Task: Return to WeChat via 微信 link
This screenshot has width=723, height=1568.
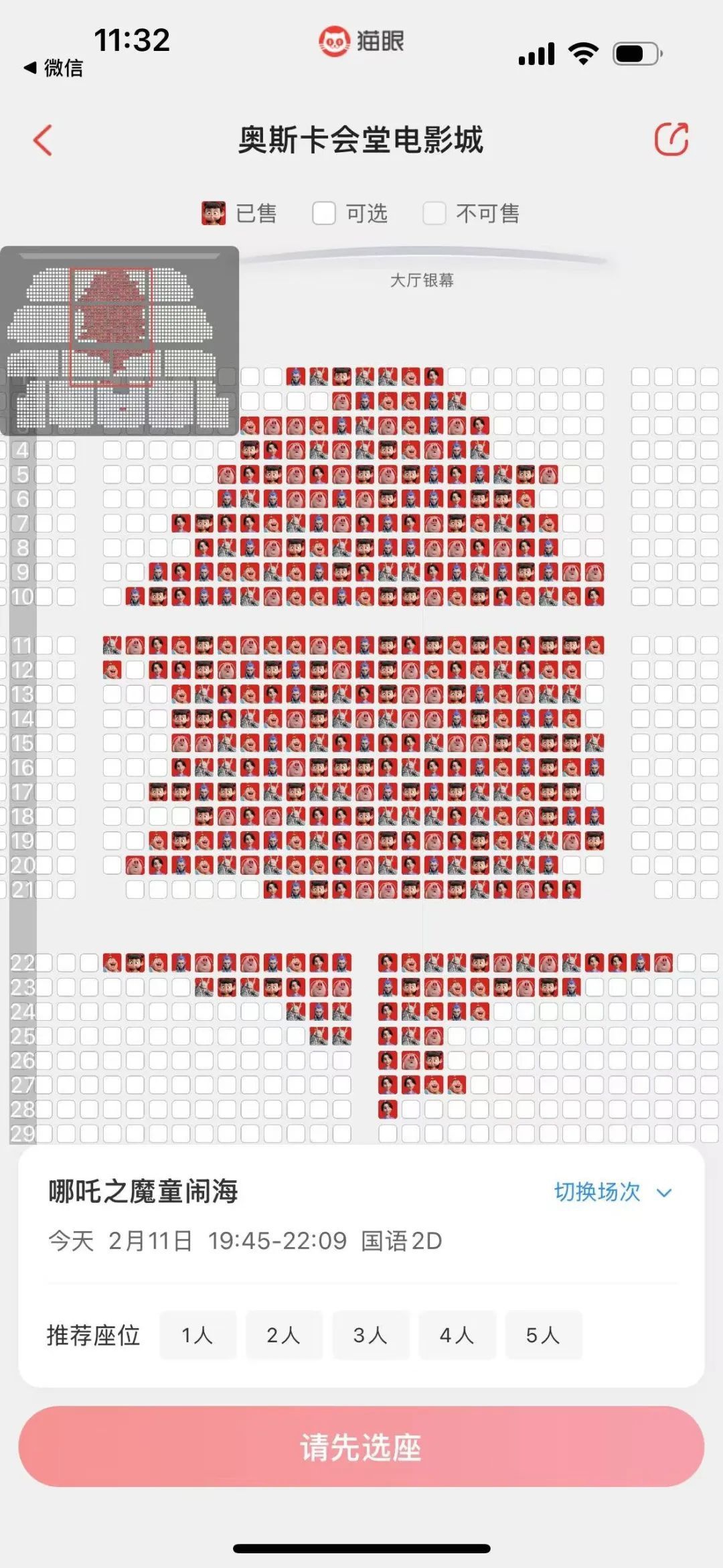Action: (x=54, y=68)
